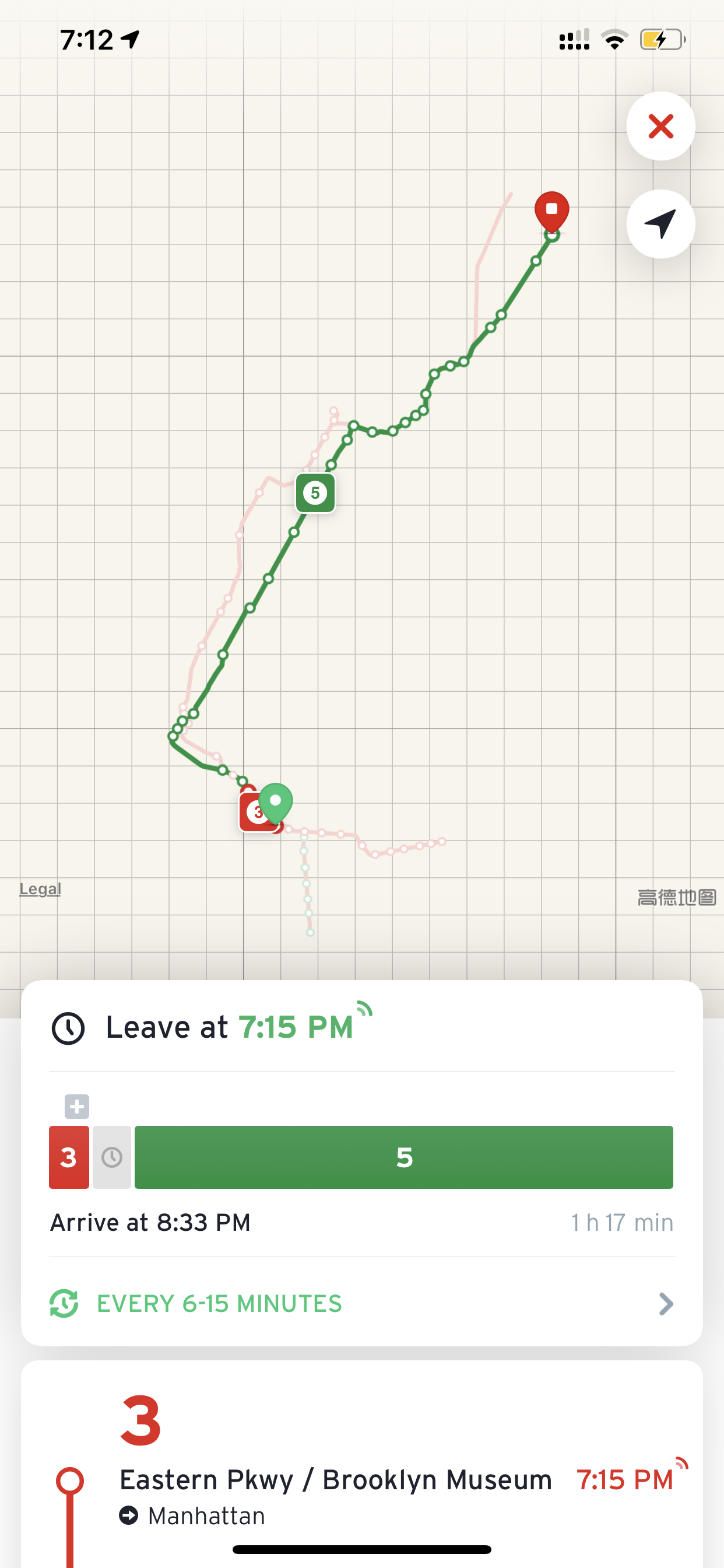Open Eastern Pkwy / Brooklyn Museum stop

point(335,1480)
